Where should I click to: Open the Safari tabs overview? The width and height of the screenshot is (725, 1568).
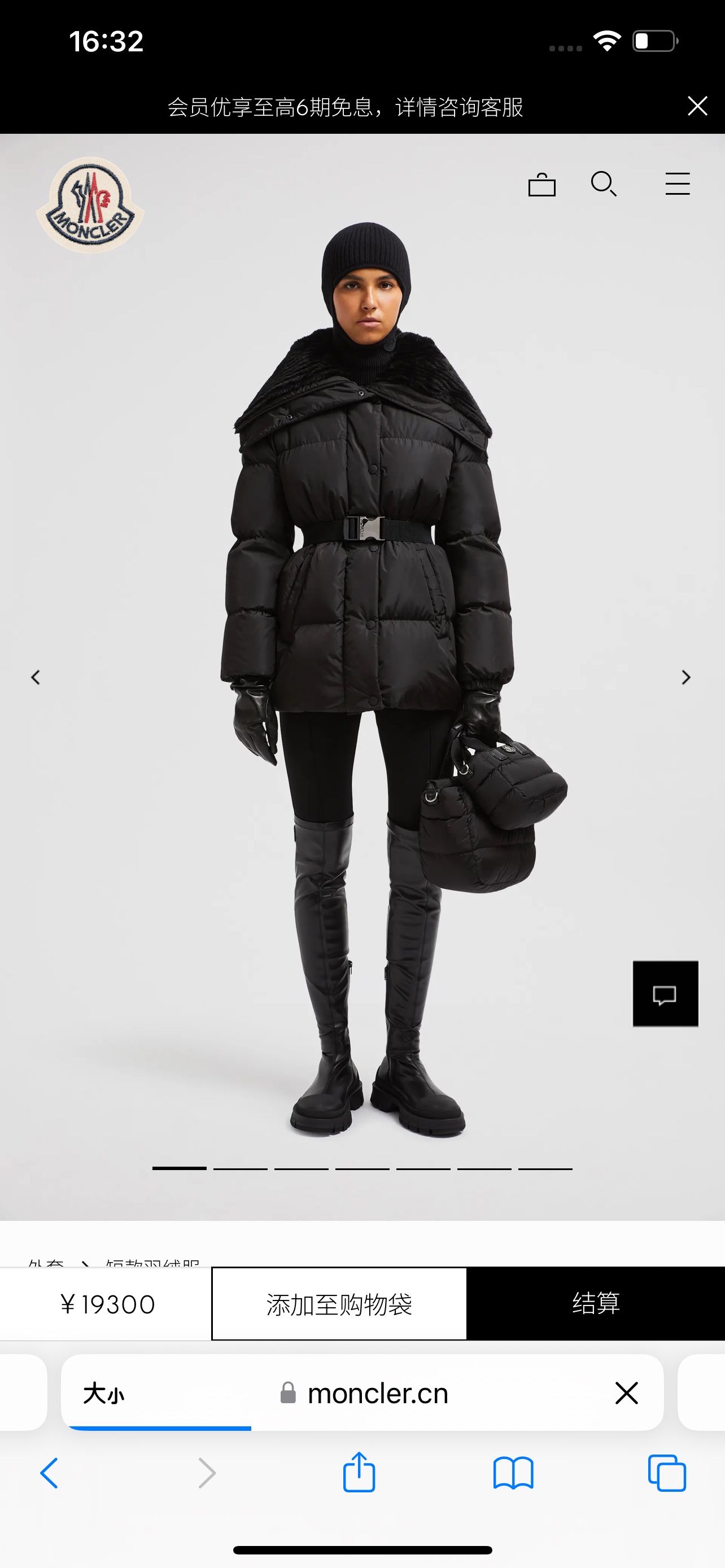[x=667, y=1474]
